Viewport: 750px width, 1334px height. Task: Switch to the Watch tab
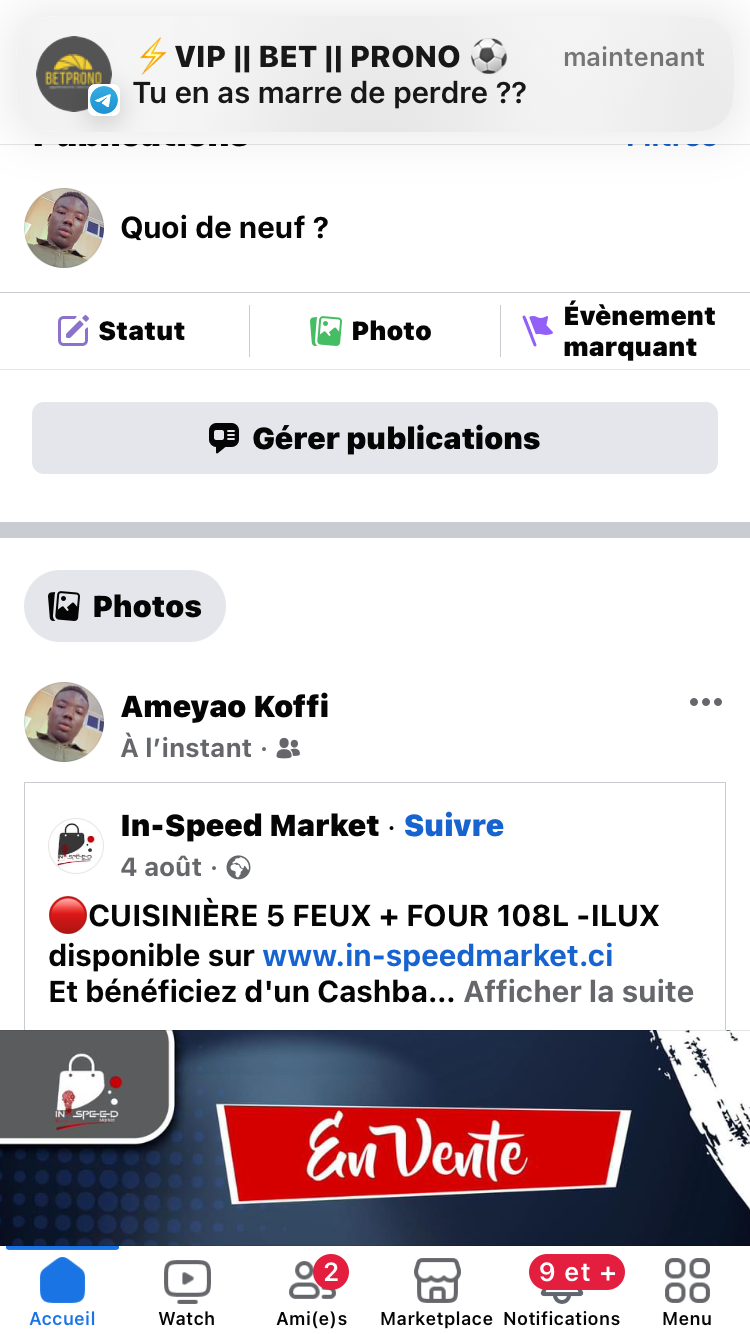coord(187,1290)
